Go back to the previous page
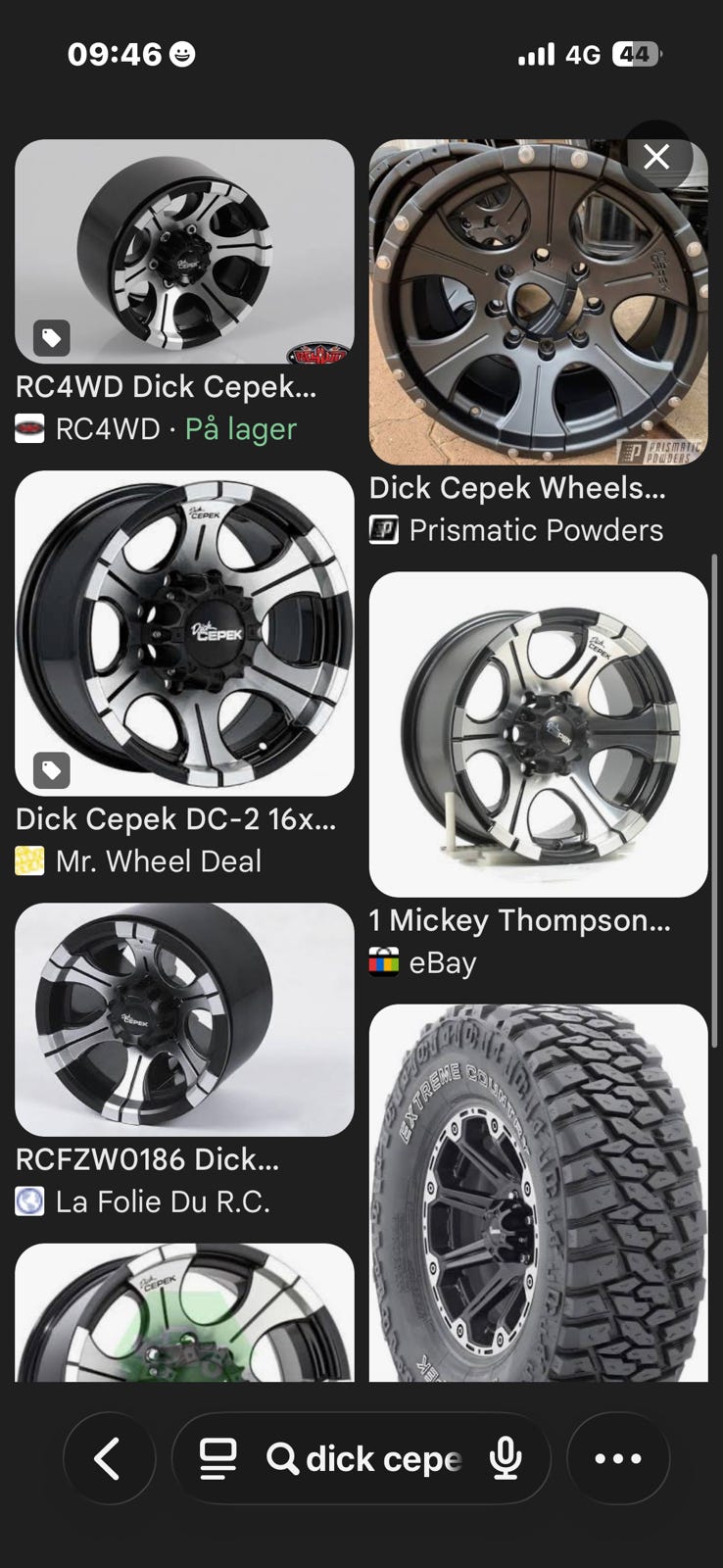 108,1458
